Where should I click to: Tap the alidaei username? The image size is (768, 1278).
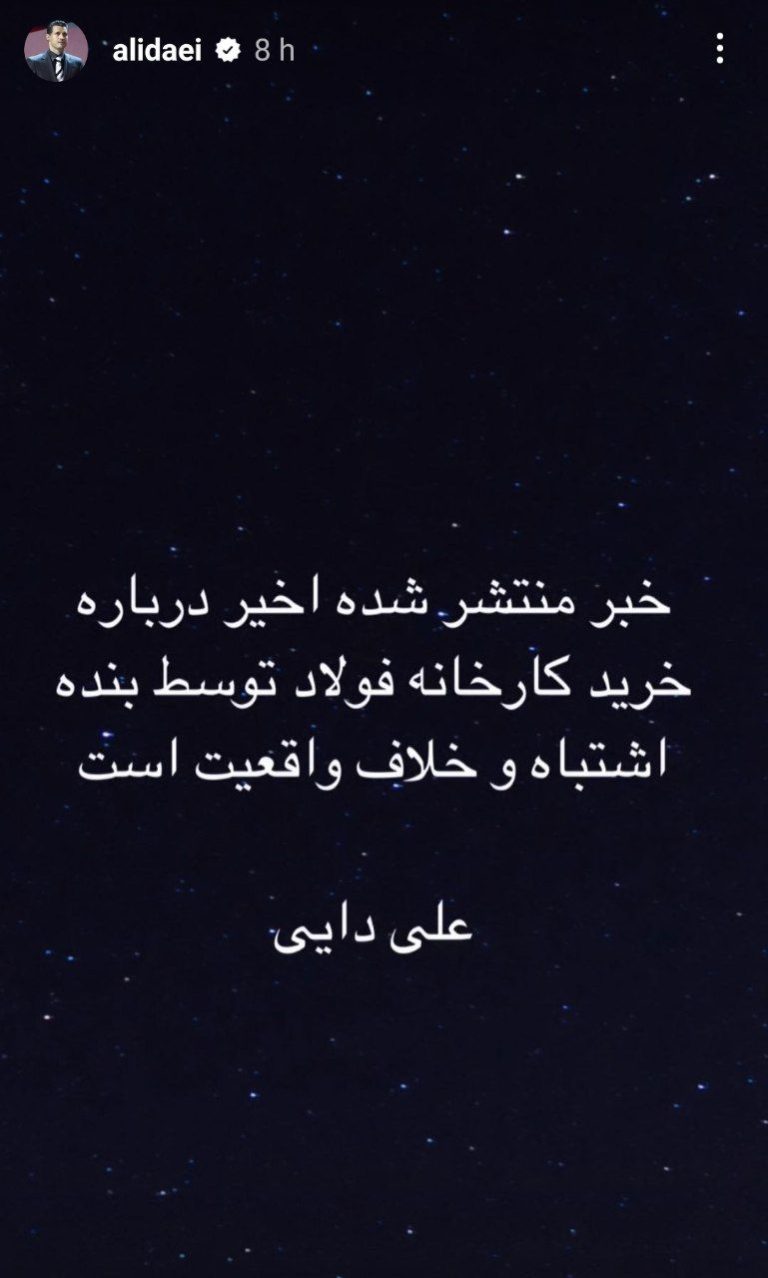click(x=157, y=51)
